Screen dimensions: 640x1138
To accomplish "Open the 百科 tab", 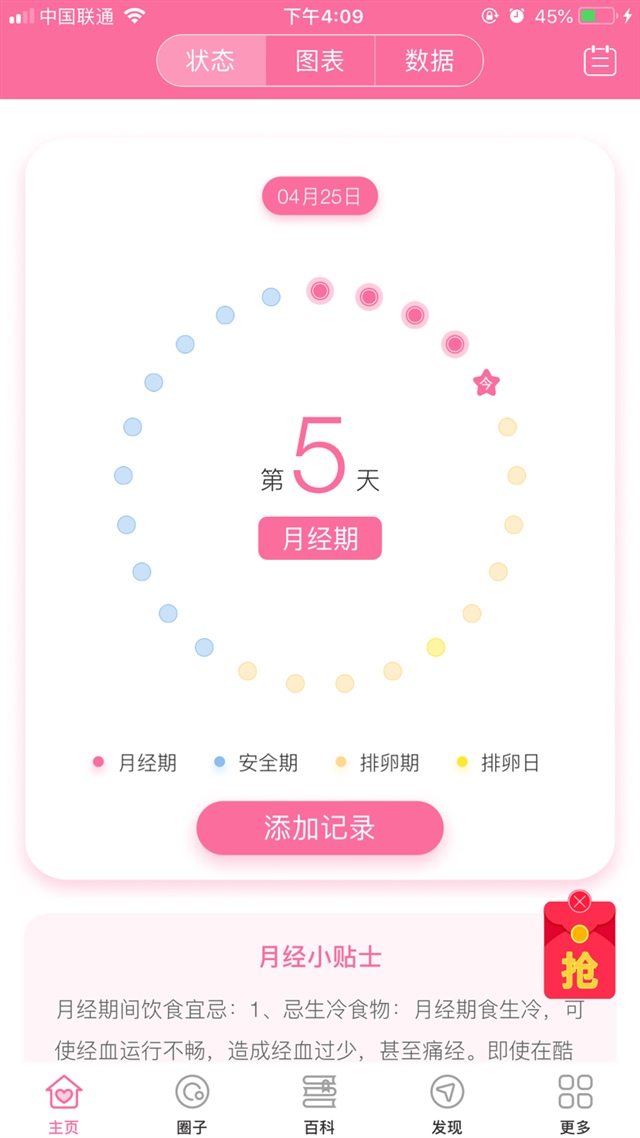I will [320, 1104].
